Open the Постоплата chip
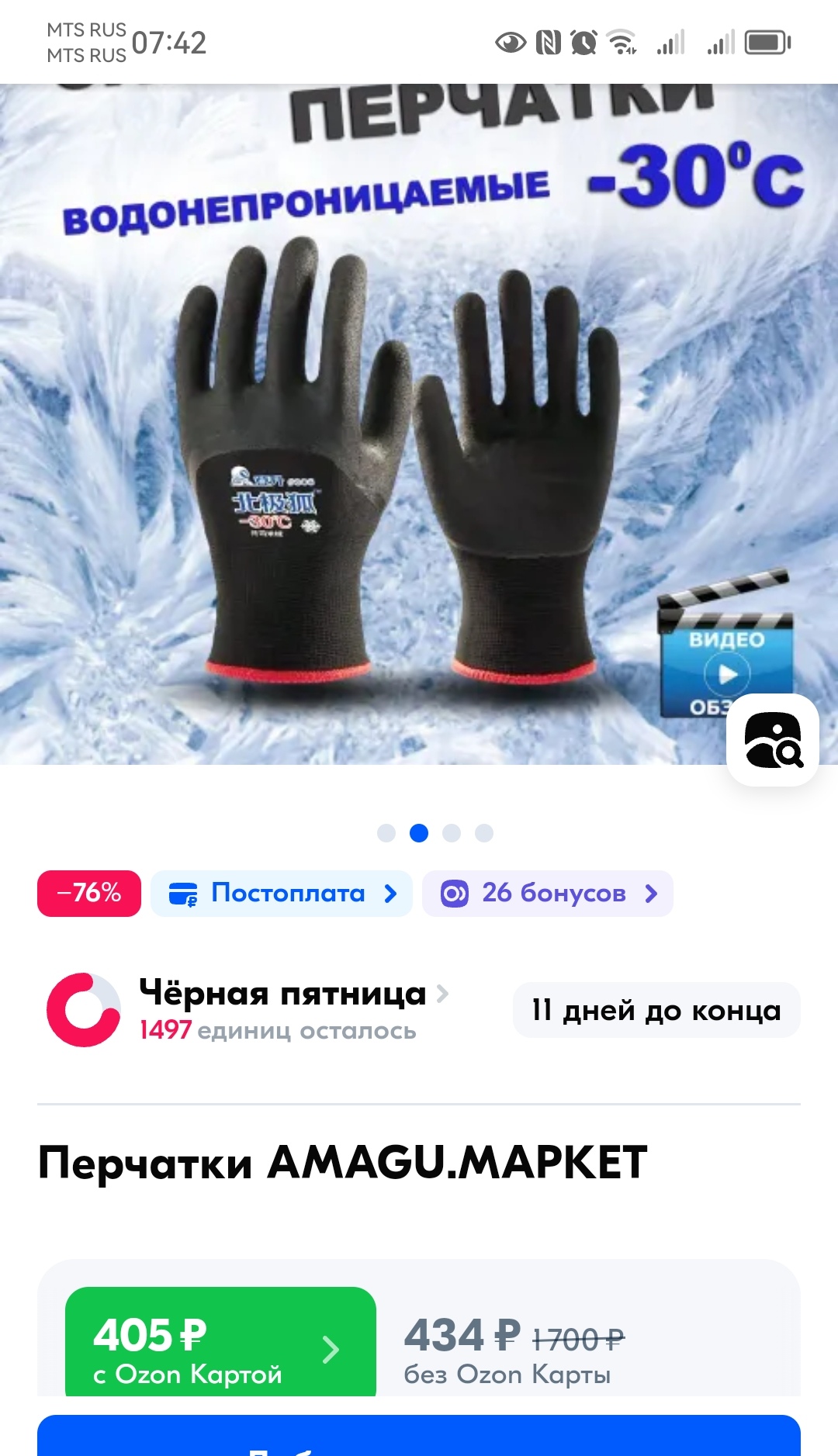This screenshot has height=1456, width=838. (282, 894)
